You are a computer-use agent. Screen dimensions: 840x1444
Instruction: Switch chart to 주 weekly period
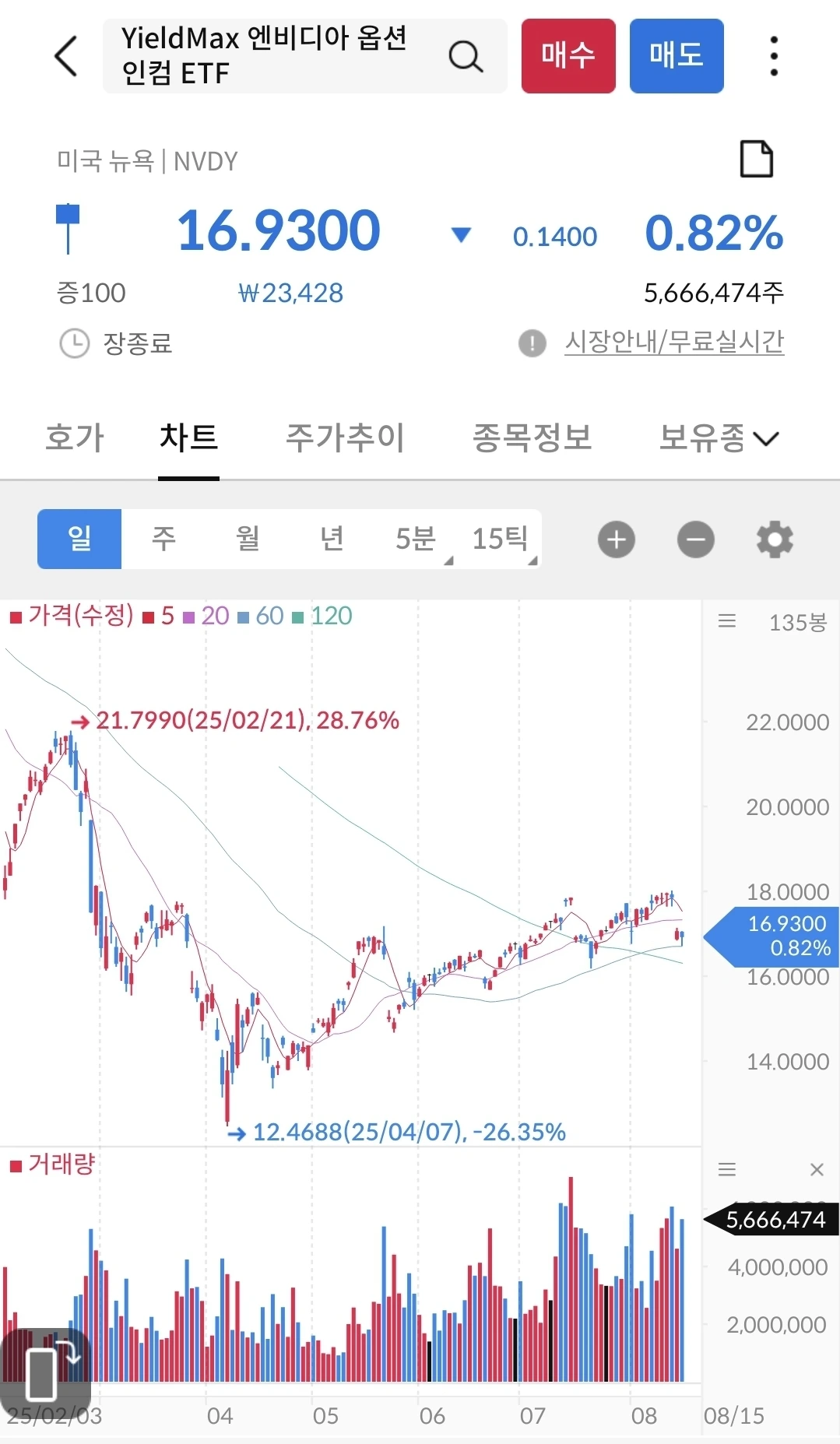163,539
